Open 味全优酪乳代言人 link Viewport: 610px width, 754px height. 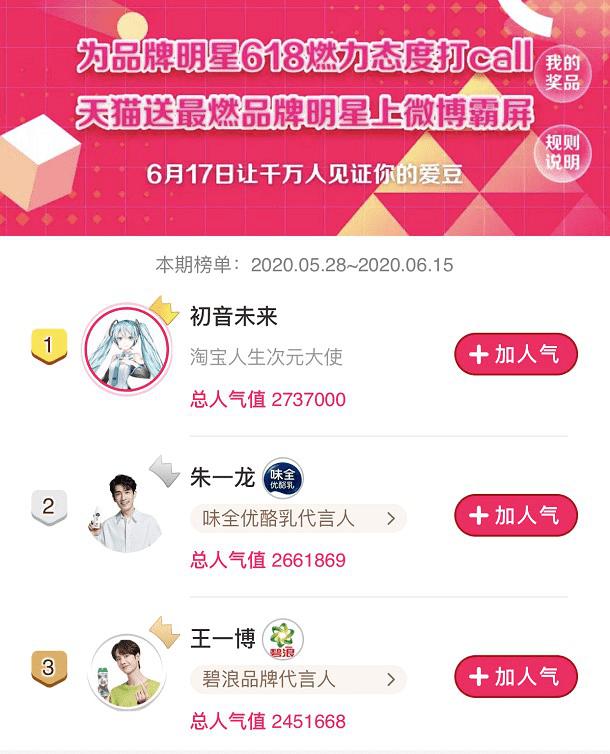coord(298,518)
